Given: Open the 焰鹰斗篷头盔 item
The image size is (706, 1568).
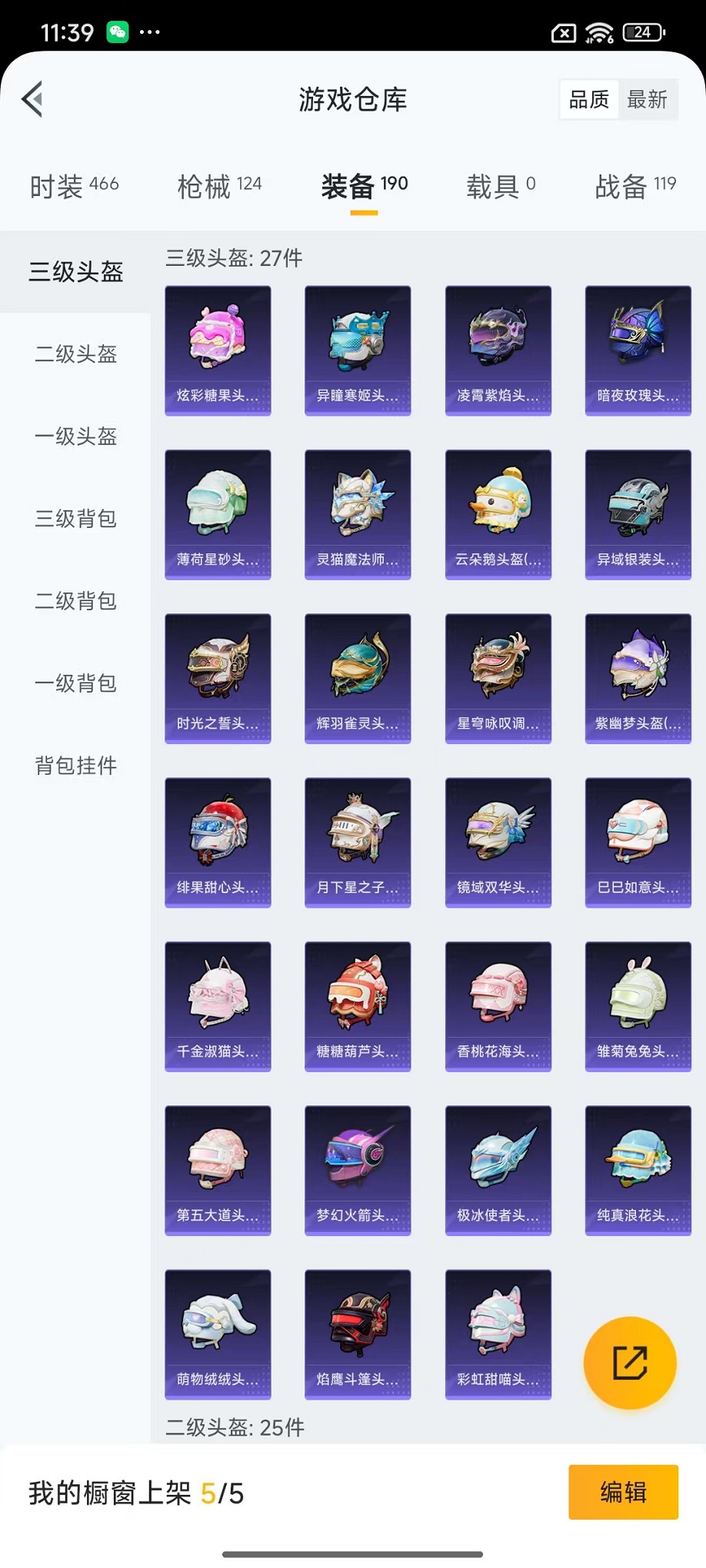Looking at the screenshot, I should pos(358,1334).
